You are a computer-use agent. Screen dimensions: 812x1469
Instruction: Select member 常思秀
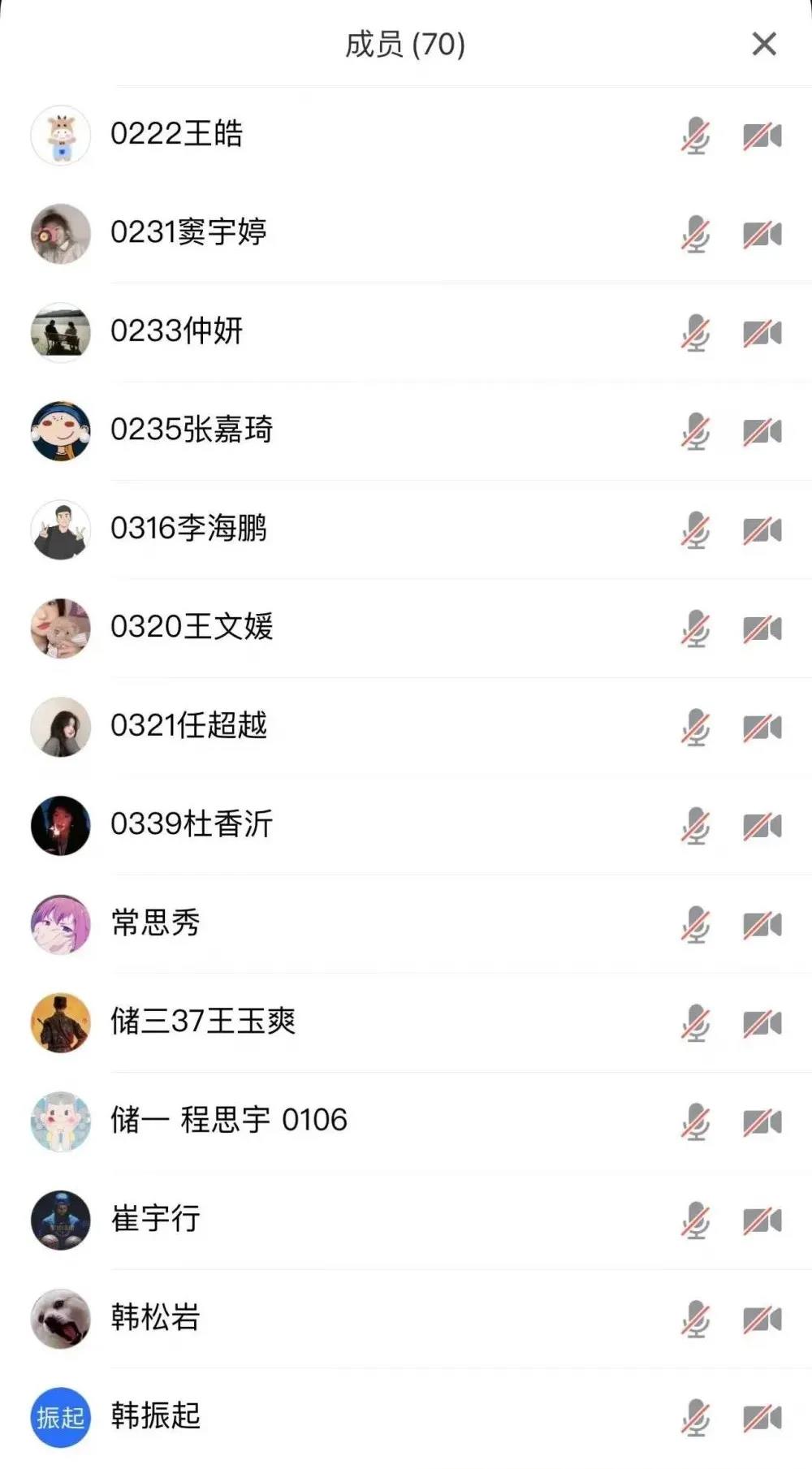155,923
